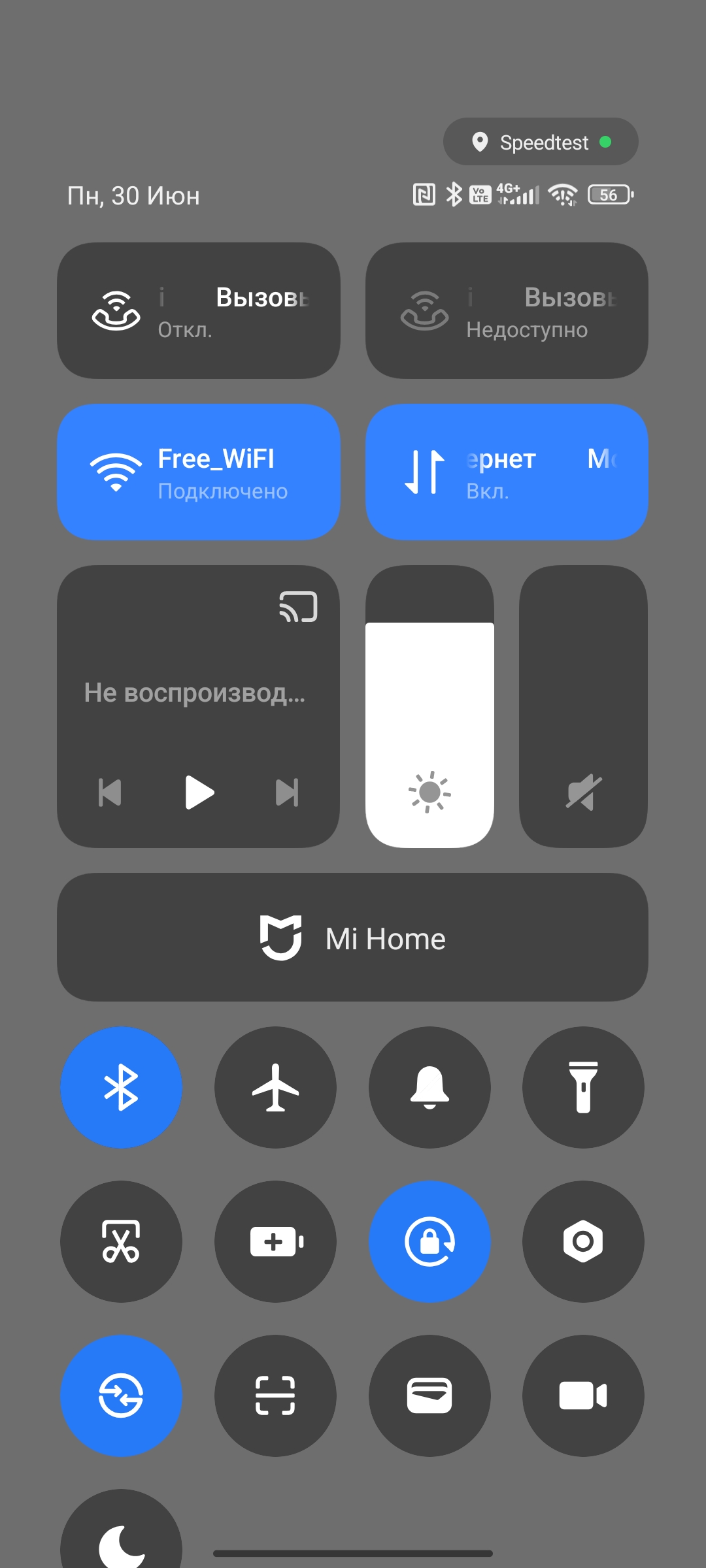Viewport: 706px width, 1568px height.
Task: Open the cast icon in media player
Action: coord(298,607)
